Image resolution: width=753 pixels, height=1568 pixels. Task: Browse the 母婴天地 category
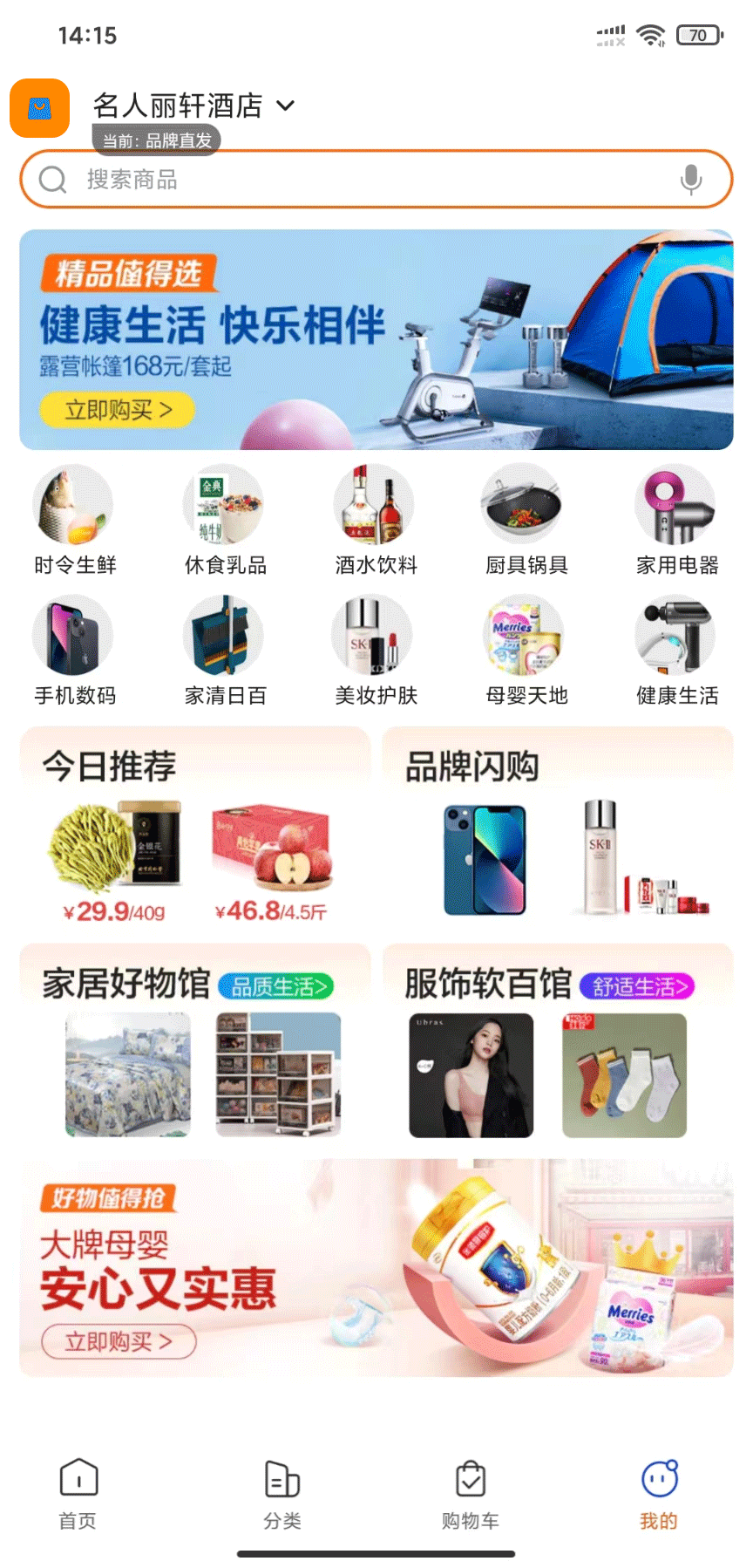click(526, 651)
